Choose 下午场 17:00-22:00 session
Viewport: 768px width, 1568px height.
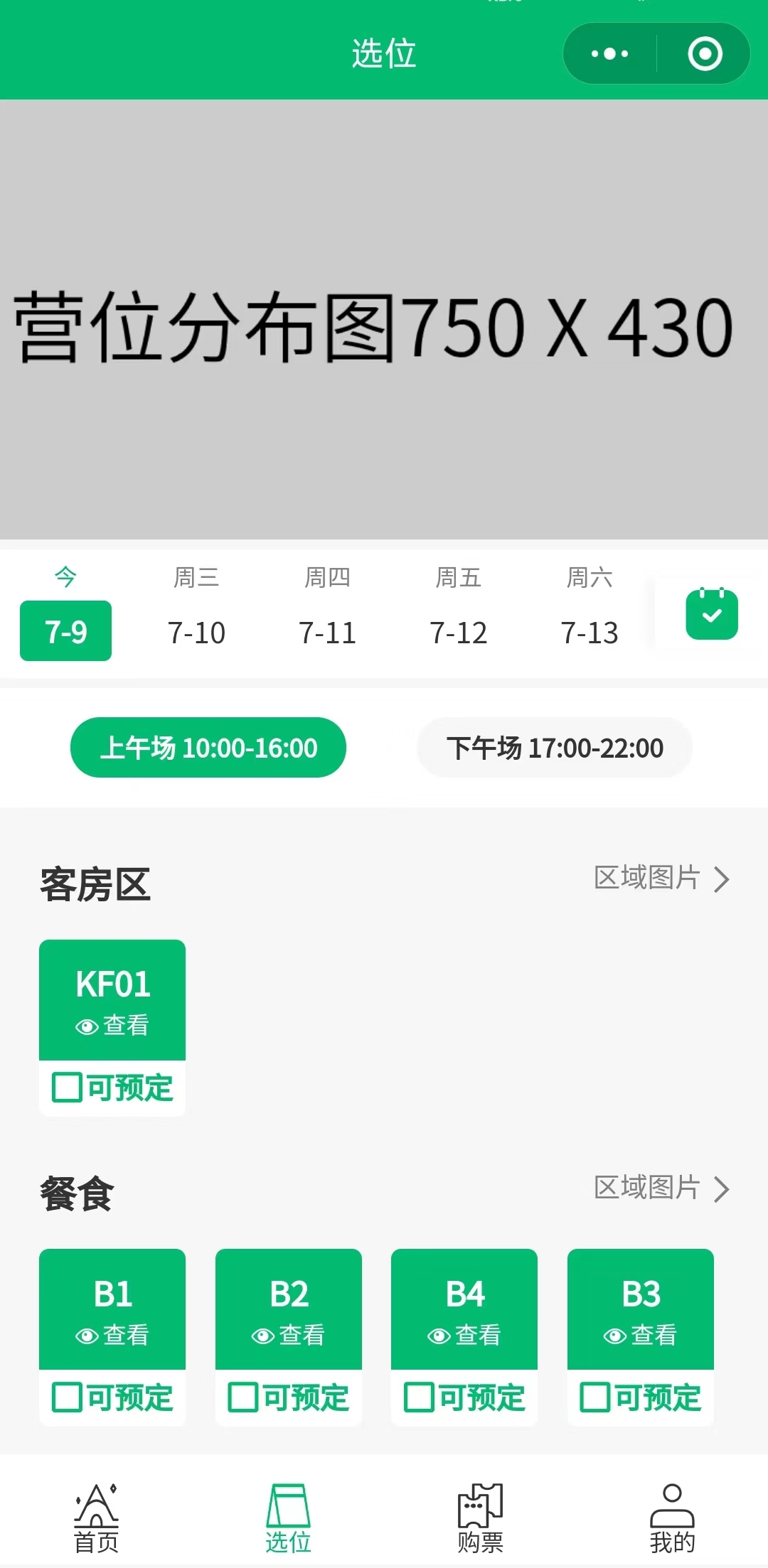(555, 748)
